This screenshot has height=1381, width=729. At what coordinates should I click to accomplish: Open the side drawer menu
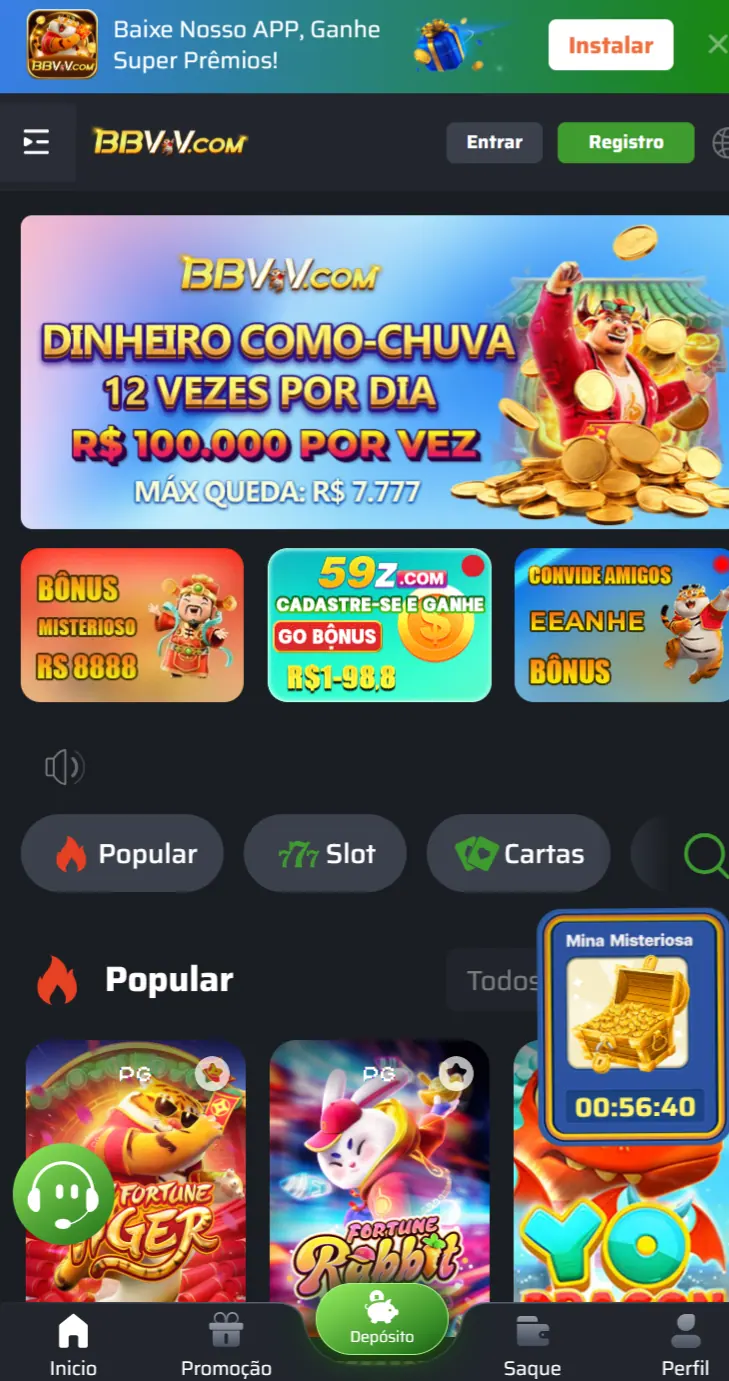37,142
